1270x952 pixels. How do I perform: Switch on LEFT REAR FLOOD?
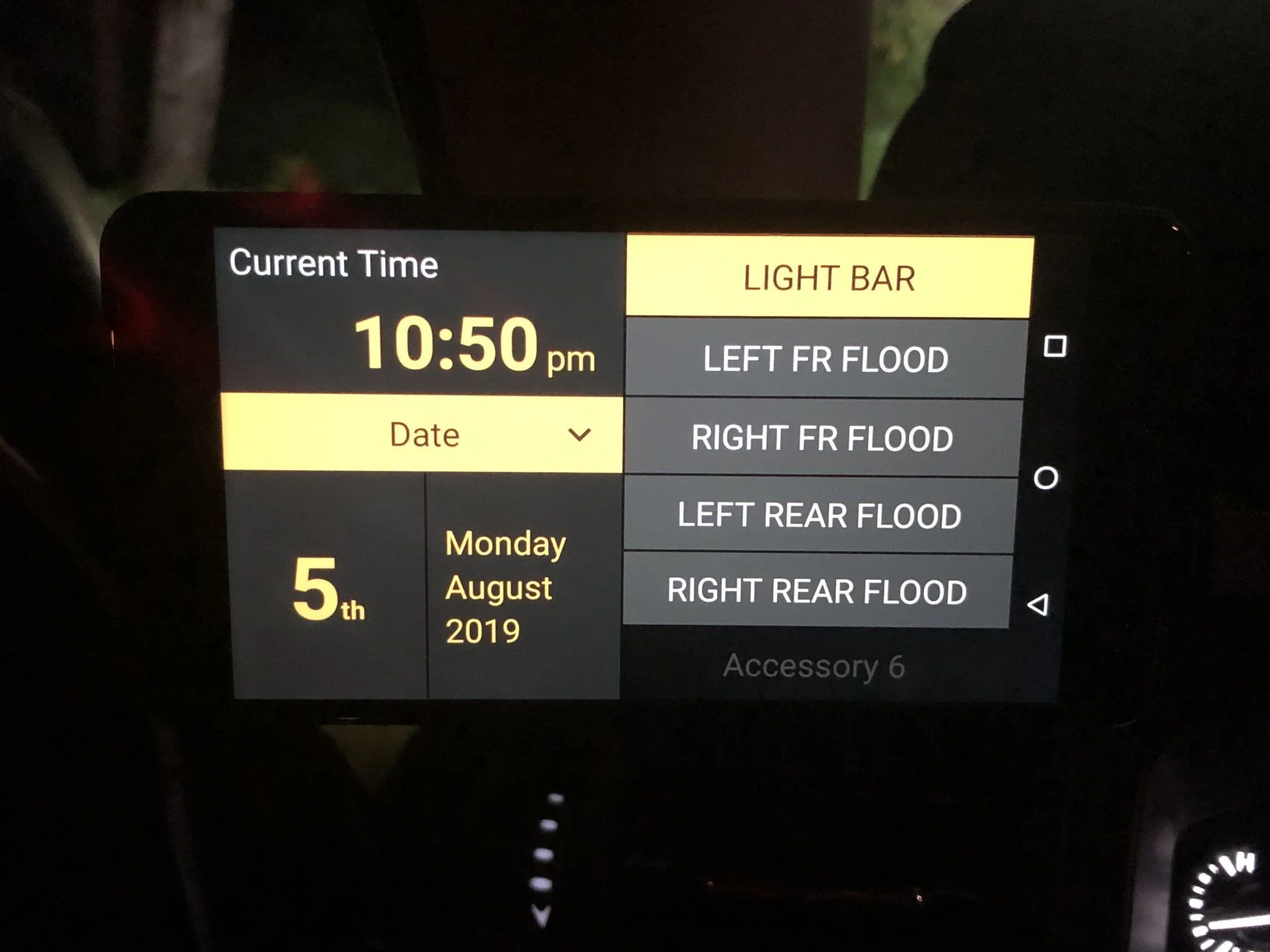pyautogui.click(x=819, y=515)
